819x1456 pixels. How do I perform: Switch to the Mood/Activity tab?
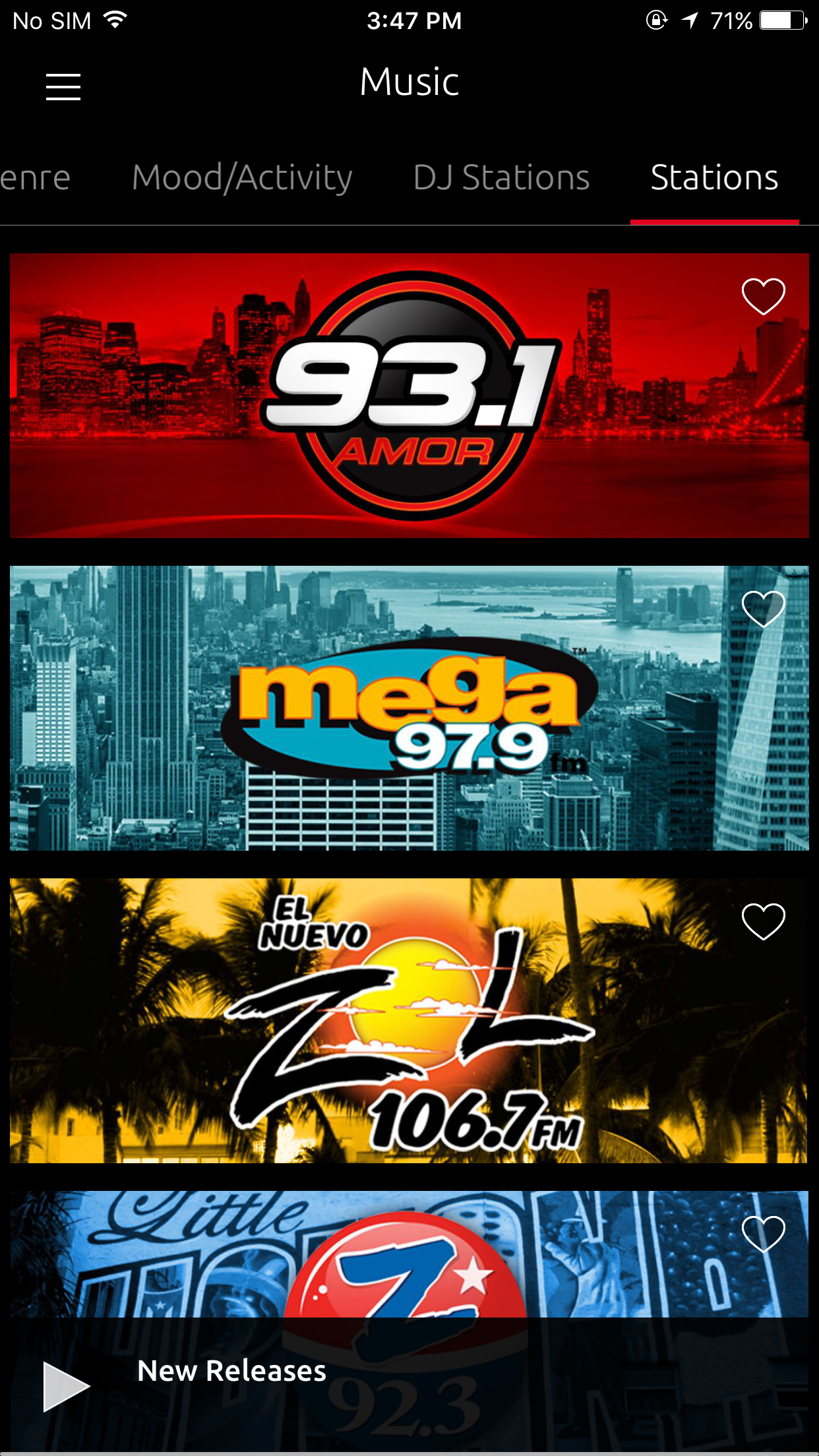pyautogui.click(x=242, y=178)
